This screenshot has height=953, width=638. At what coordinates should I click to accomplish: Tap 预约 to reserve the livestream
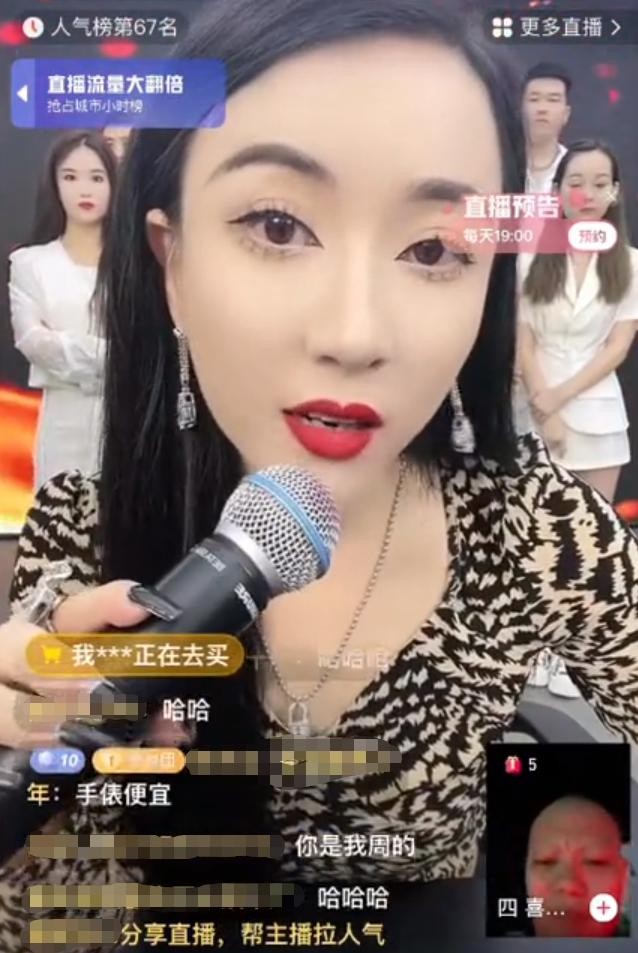click(591, 237)
